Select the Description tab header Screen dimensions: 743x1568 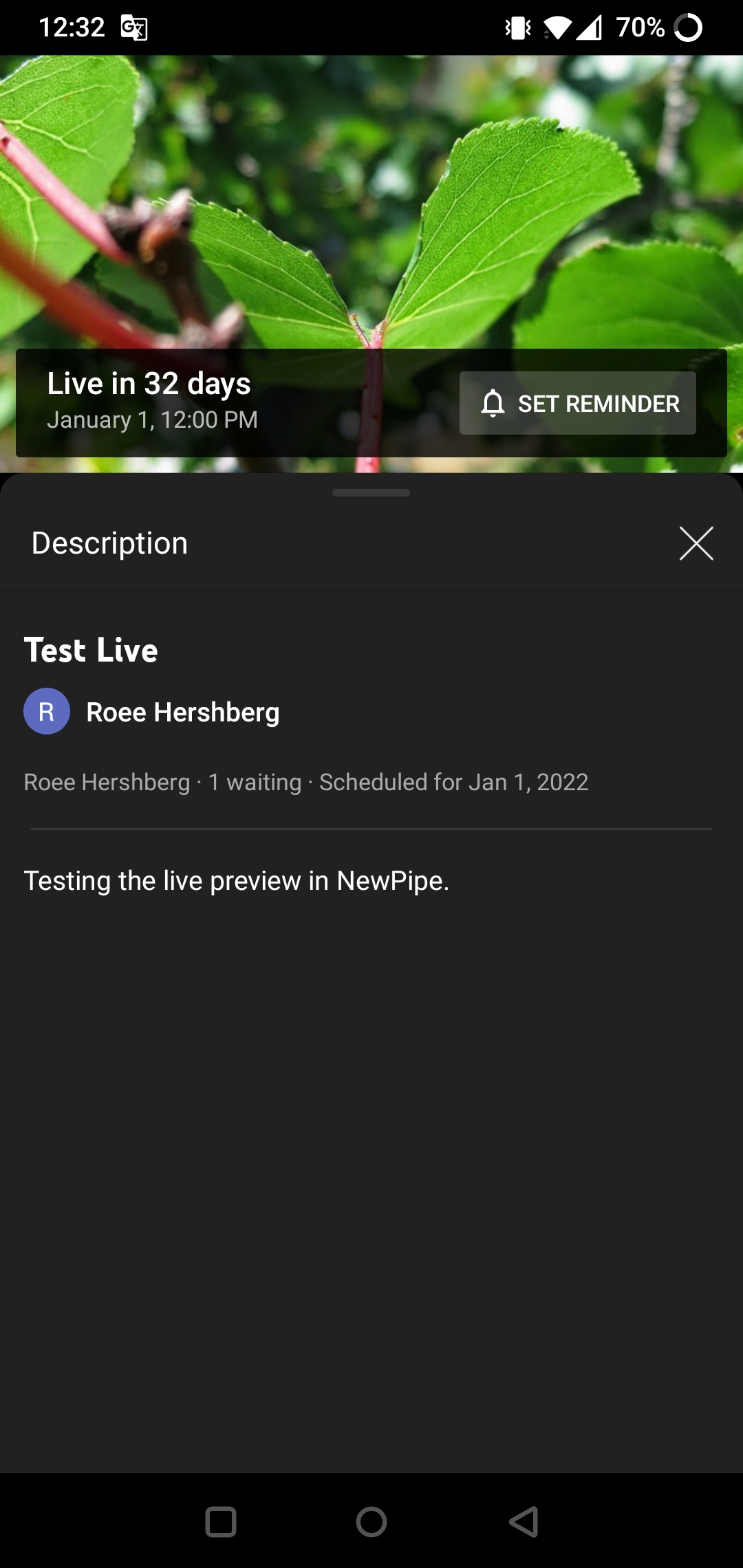pyautogui.click(x=109, y=543)
